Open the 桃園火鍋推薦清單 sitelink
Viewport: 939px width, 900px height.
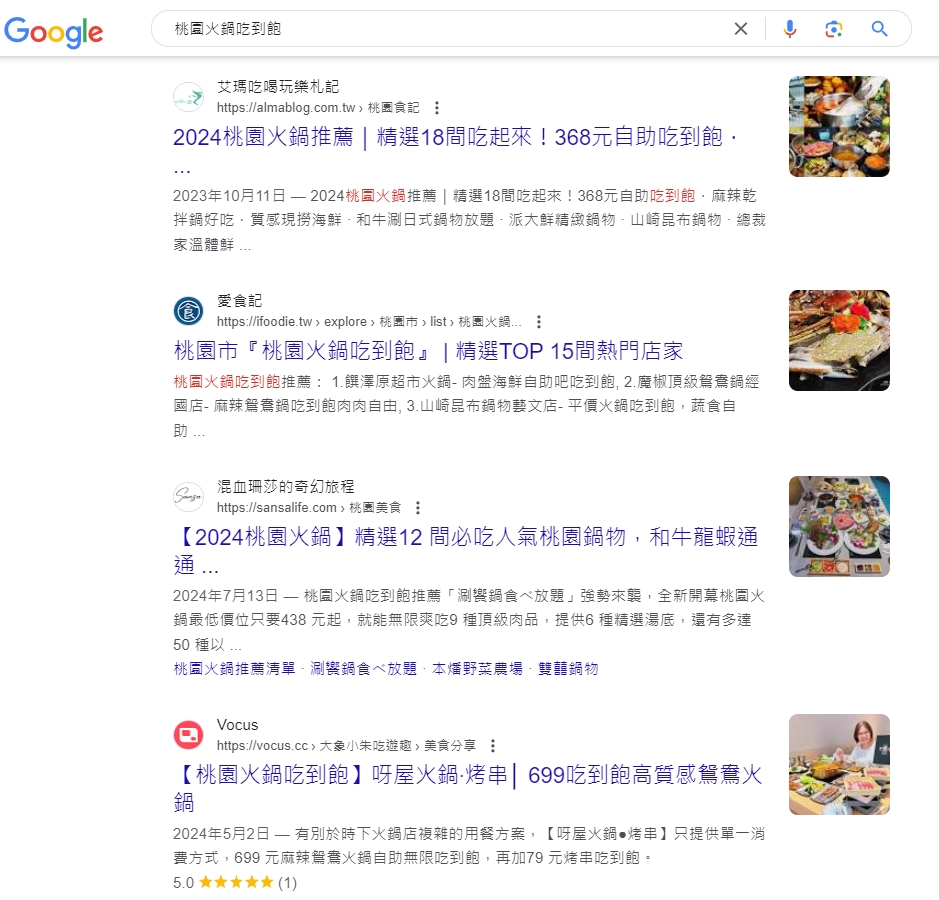234,669
